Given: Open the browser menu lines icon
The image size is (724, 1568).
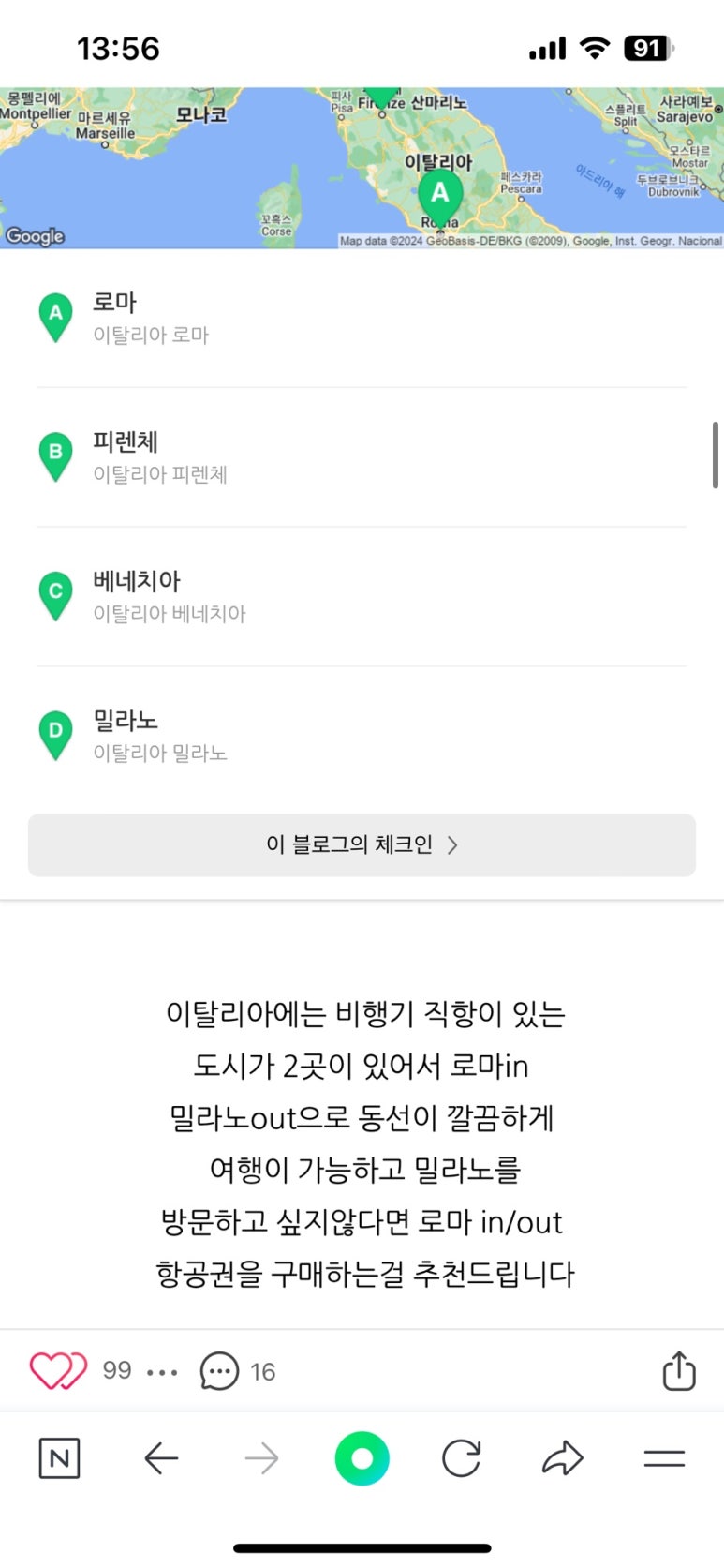Looking at the screenshot, I should click(664, 1458).
